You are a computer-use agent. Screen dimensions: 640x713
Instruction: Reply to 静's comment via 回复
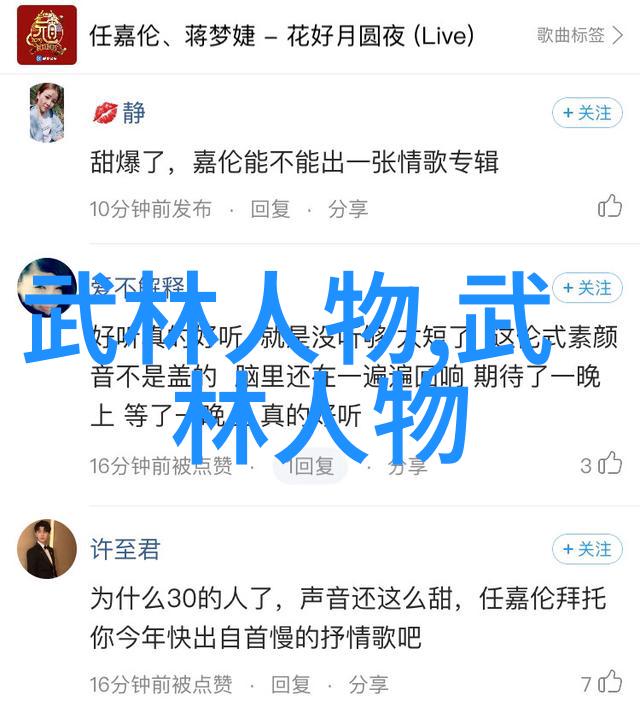coord(270,209)
